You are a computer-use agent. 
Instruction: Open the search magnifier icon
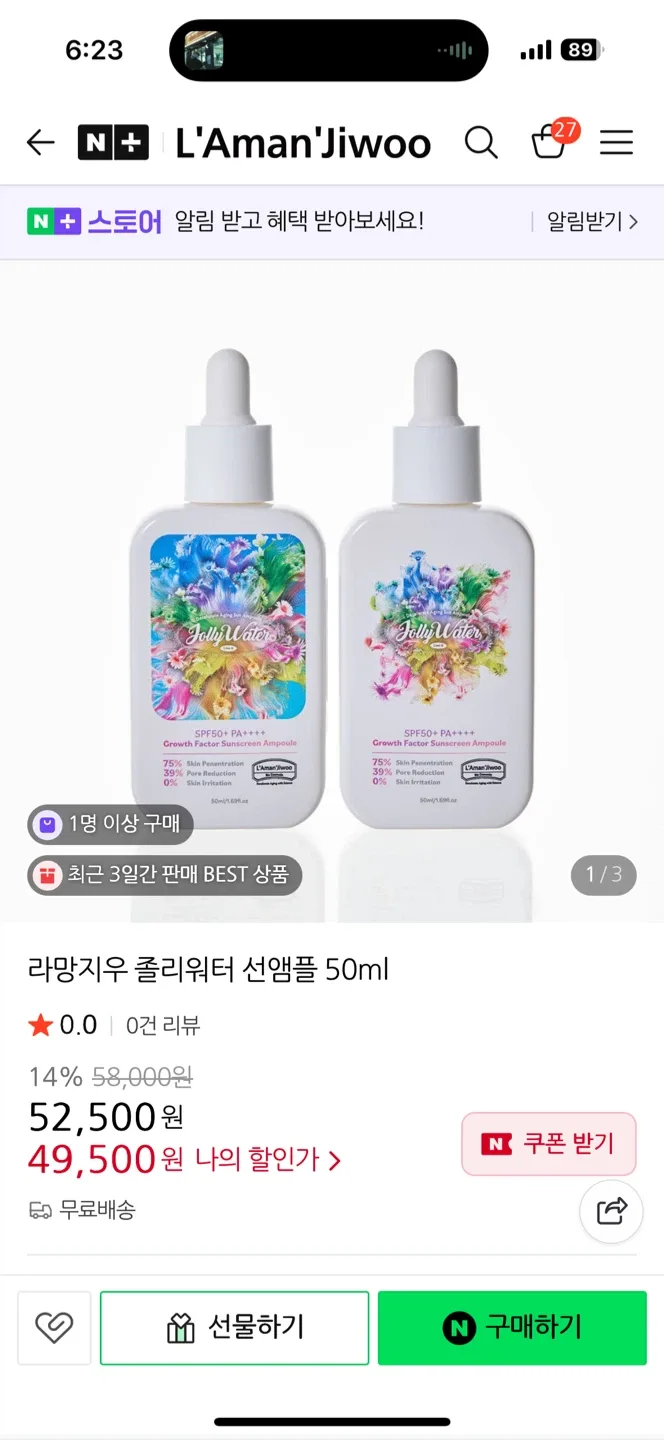[481, 143]
